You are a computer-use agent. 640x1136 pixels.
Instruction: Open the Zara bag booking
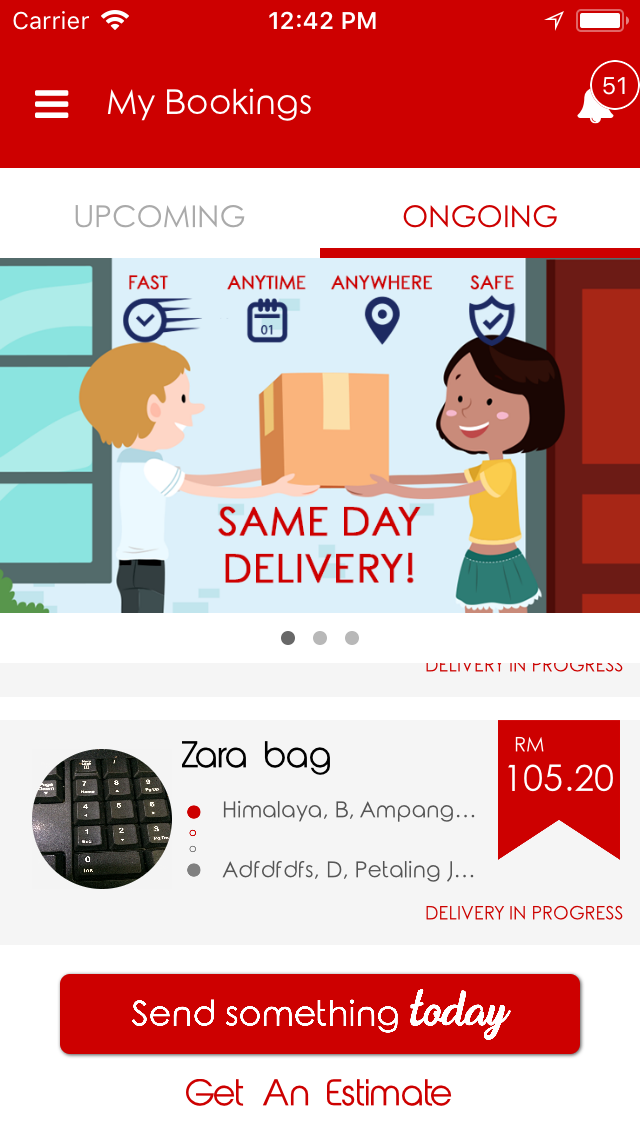click(x=320, y=832)
